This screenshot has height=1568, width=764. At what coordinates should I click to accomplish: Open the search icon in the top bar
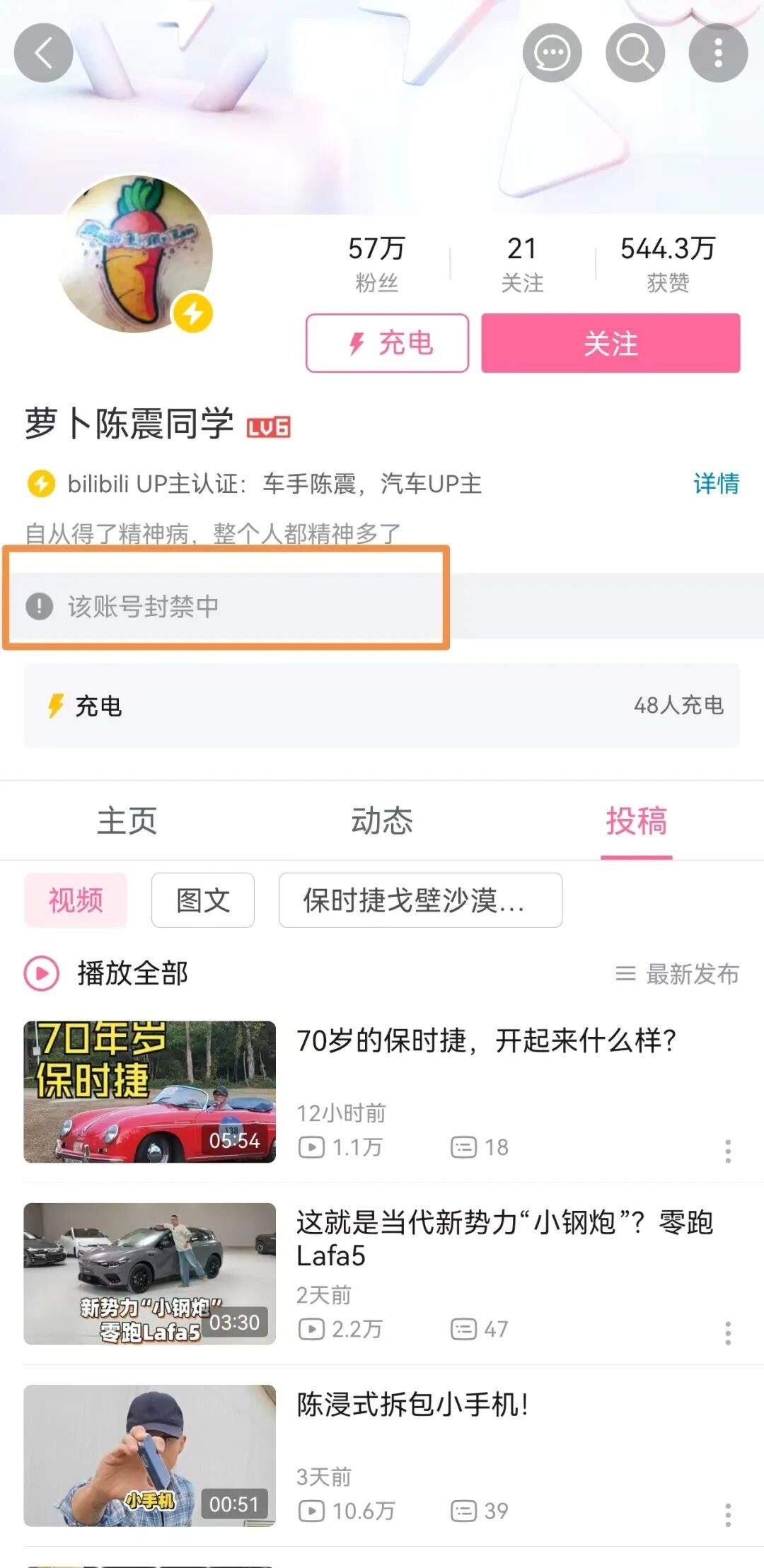(x=635, y=53)
